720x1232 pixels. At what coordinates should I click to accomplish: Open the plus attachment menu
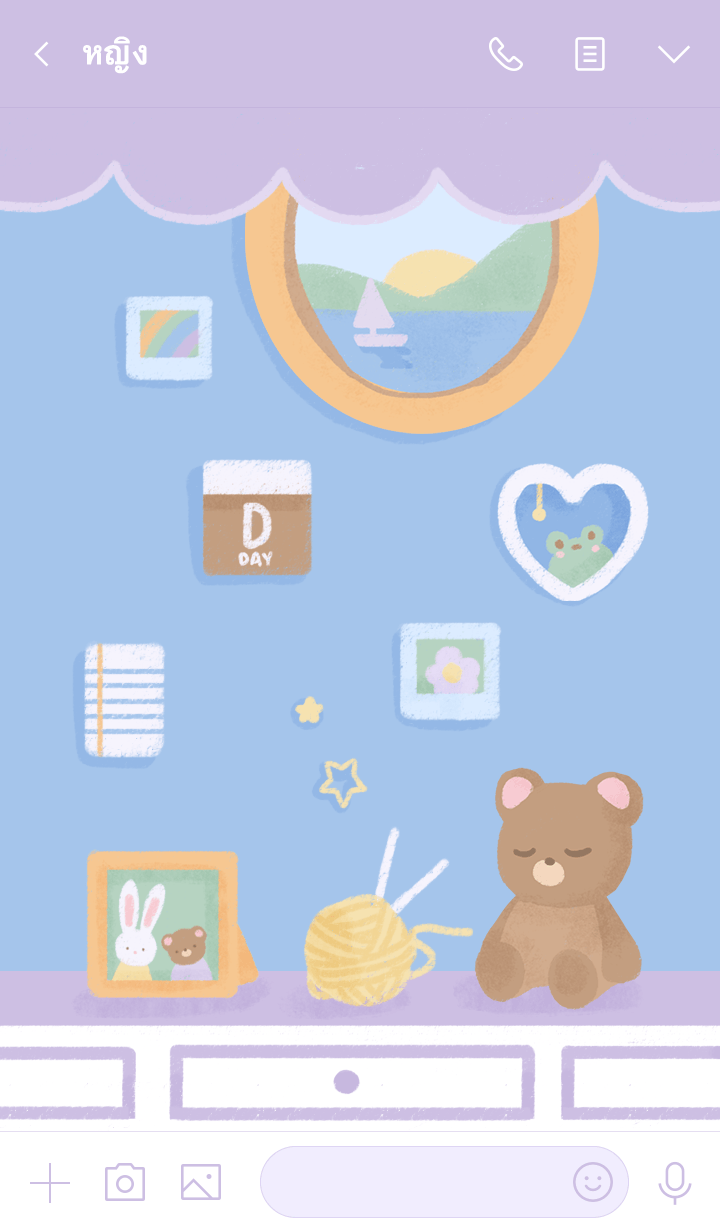(50, 1182)
